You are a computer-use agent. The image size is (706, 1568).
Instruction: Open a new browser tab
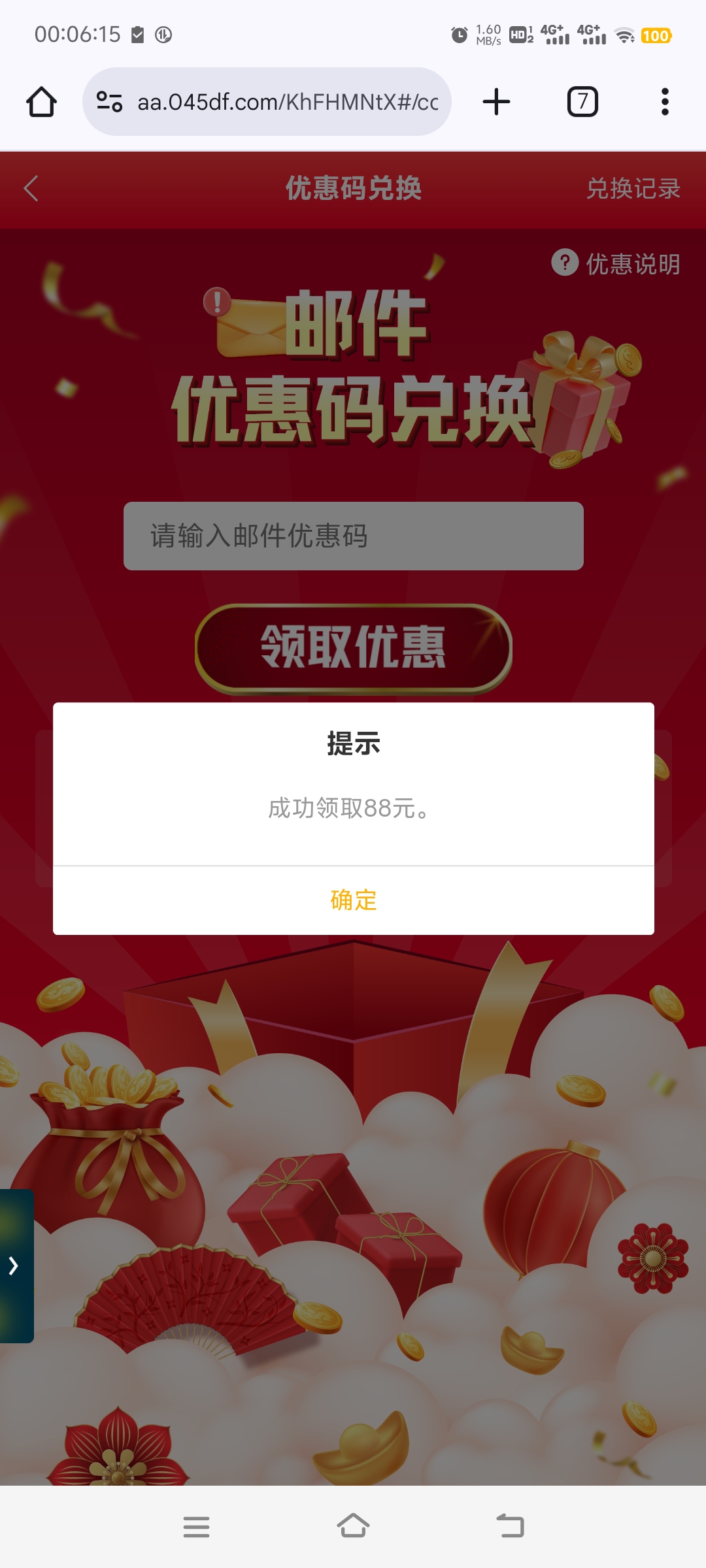coord(496,102)
